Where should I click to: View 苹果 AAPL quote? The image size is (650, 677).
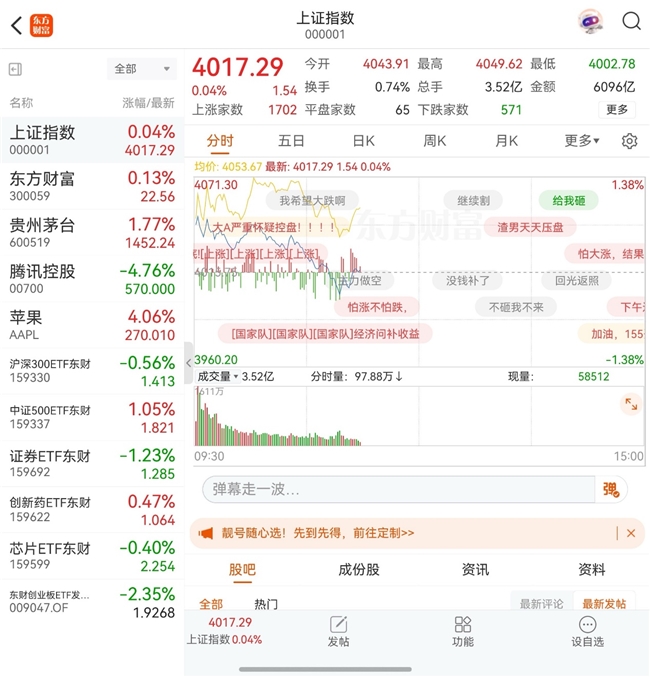coord(90,325)
